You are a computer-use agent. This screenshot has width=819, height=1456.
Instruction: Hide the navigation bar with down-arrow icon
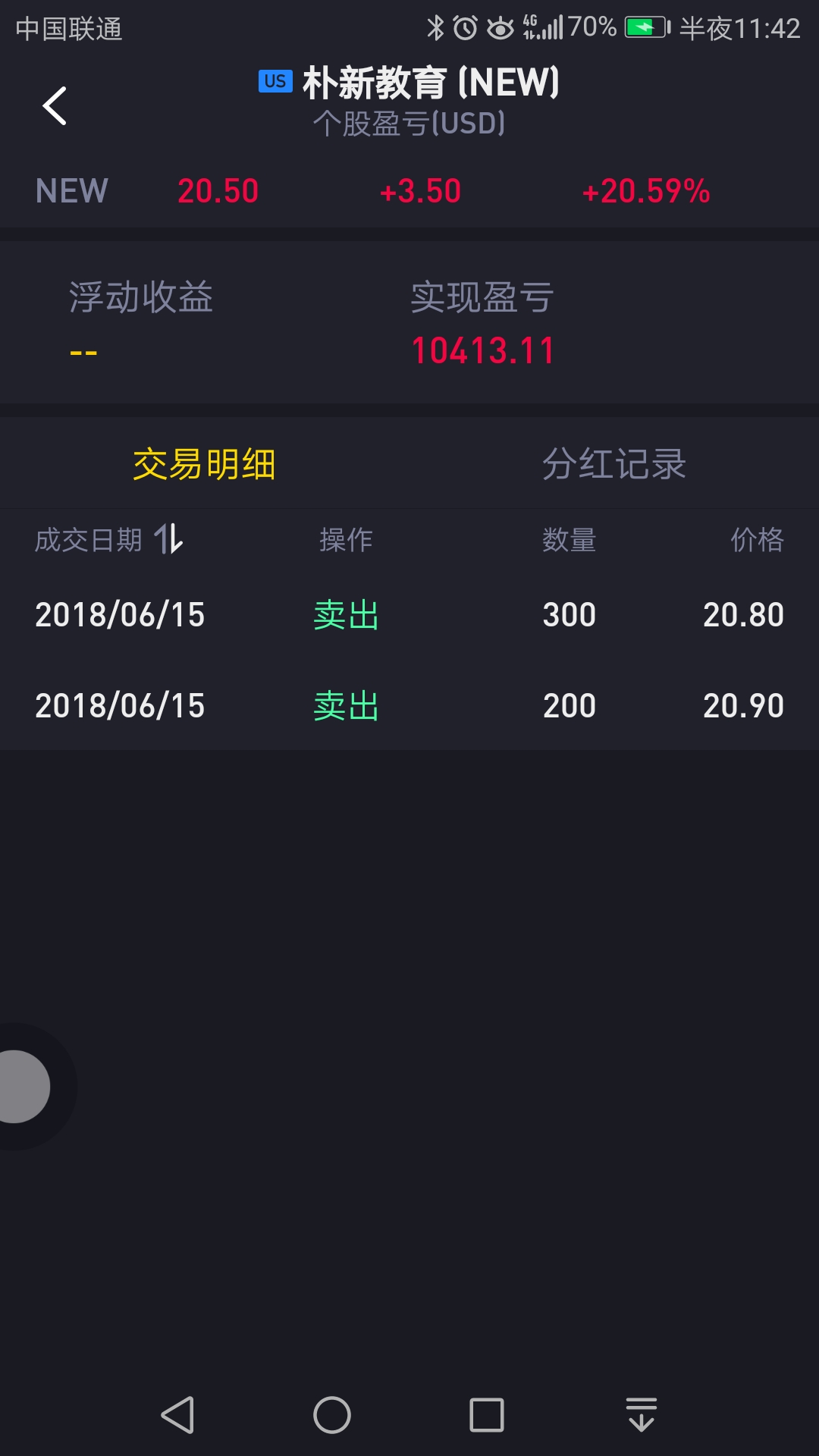(642, 1415)
